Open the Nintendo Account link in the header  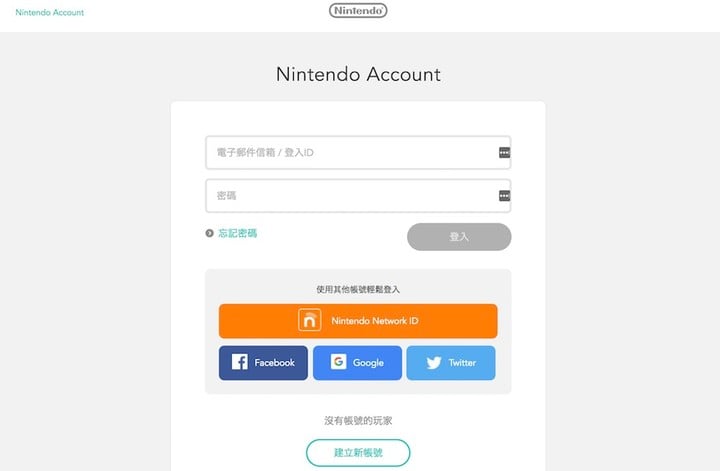coord(50,13)
